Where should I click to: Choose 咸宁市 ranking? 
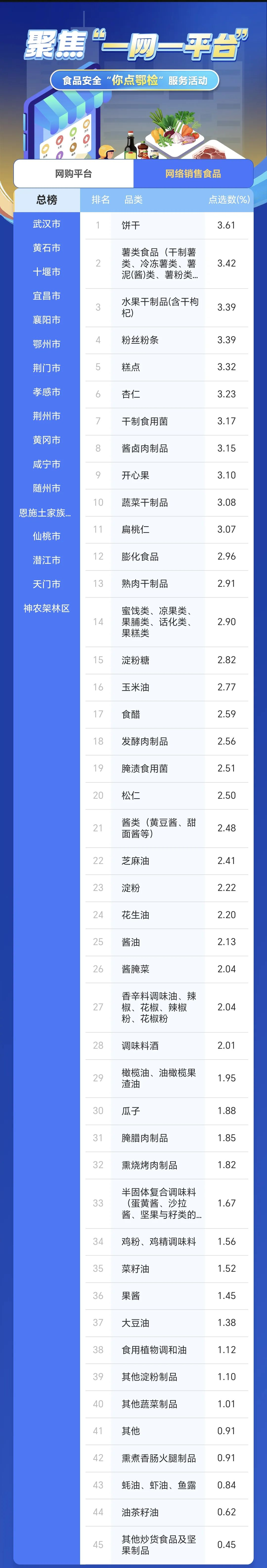point(47,464)
